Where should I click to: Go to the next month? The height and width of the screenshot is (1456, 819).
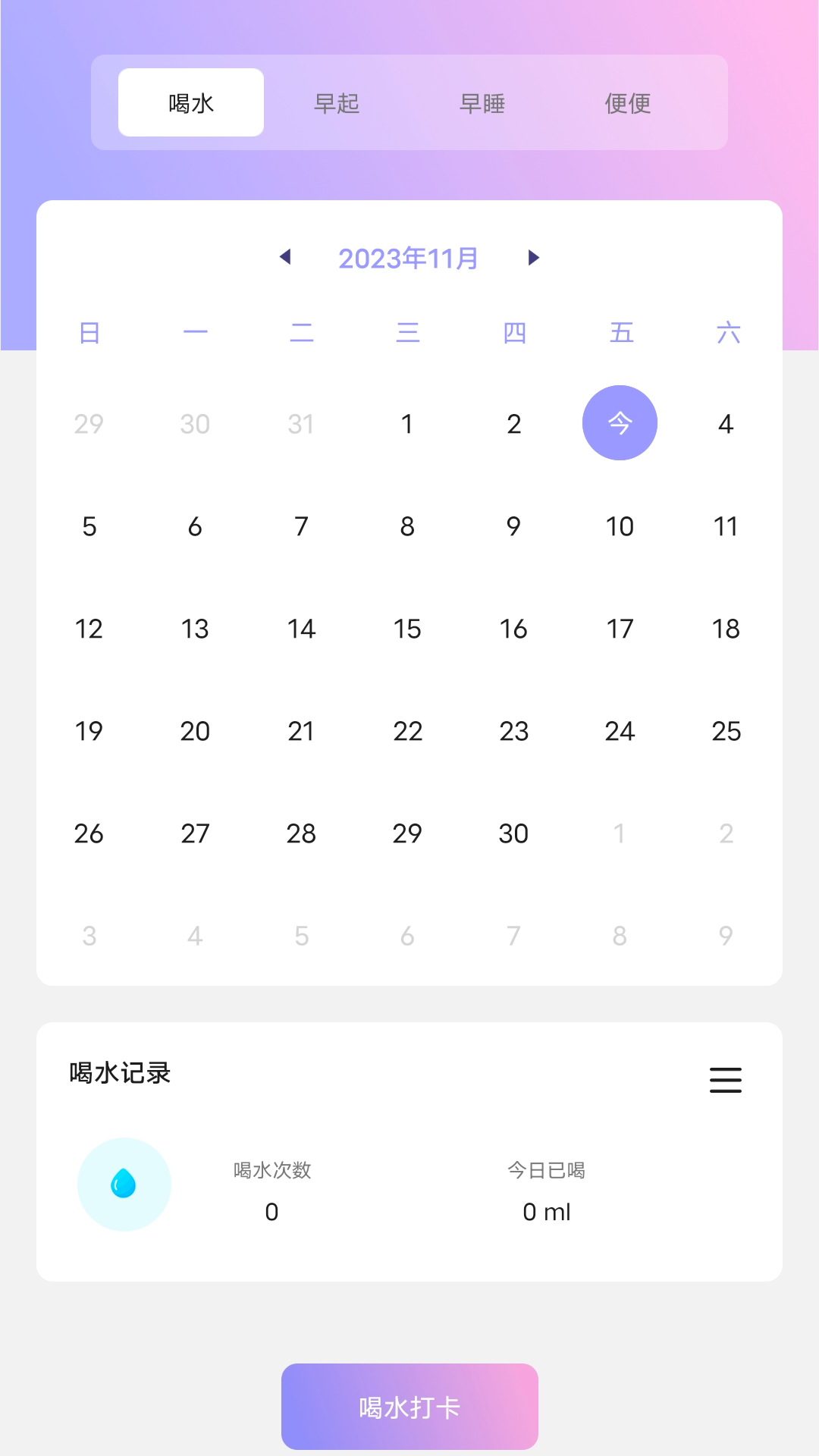tap(533, 258)
